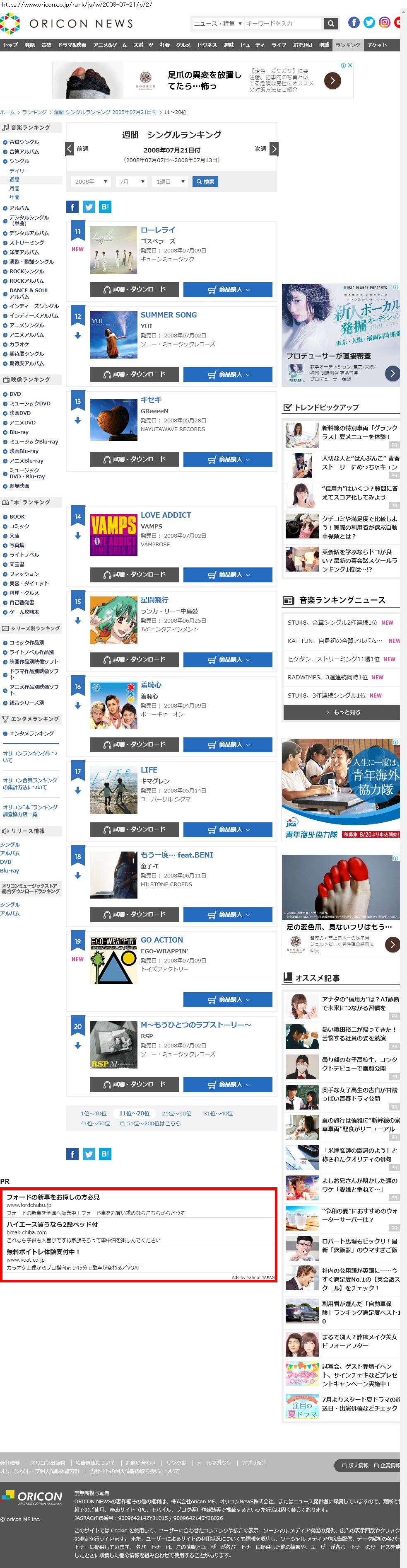Open the month dropdown showing 7月

tap(132, 182)
